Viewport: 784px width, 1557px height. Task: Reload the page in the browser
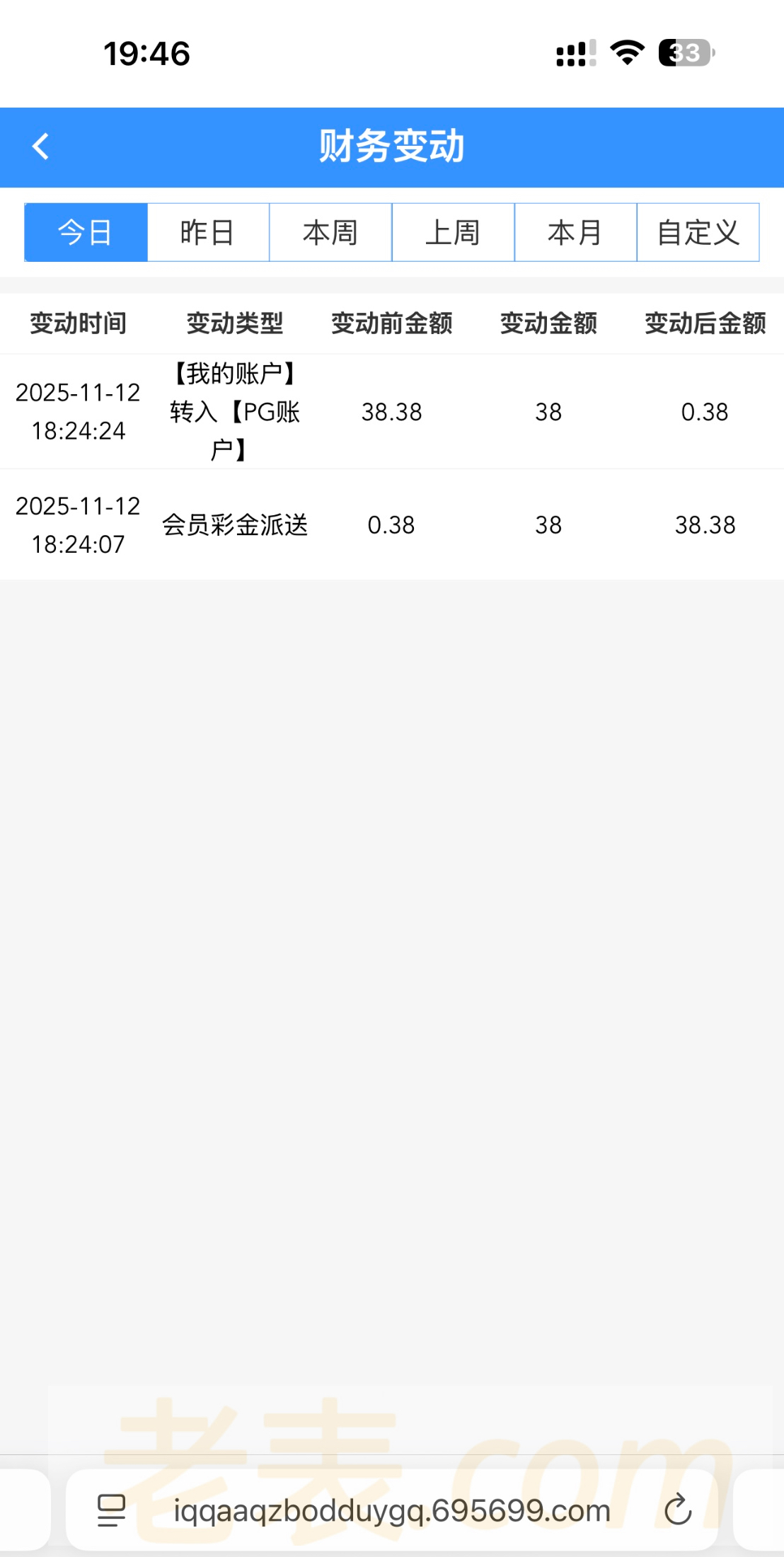[678, 1510]
